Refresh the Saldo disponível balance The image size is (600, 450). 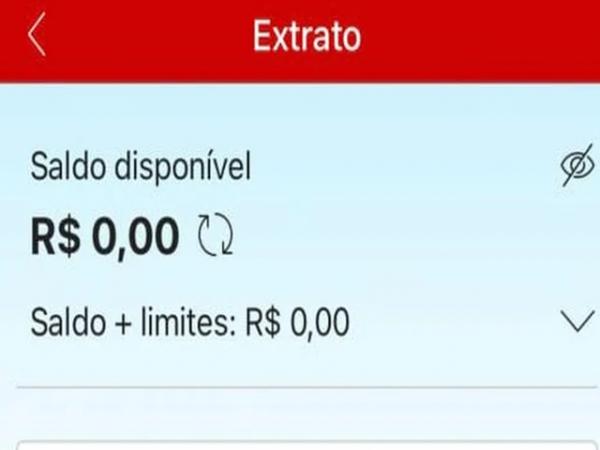[215, 238]
